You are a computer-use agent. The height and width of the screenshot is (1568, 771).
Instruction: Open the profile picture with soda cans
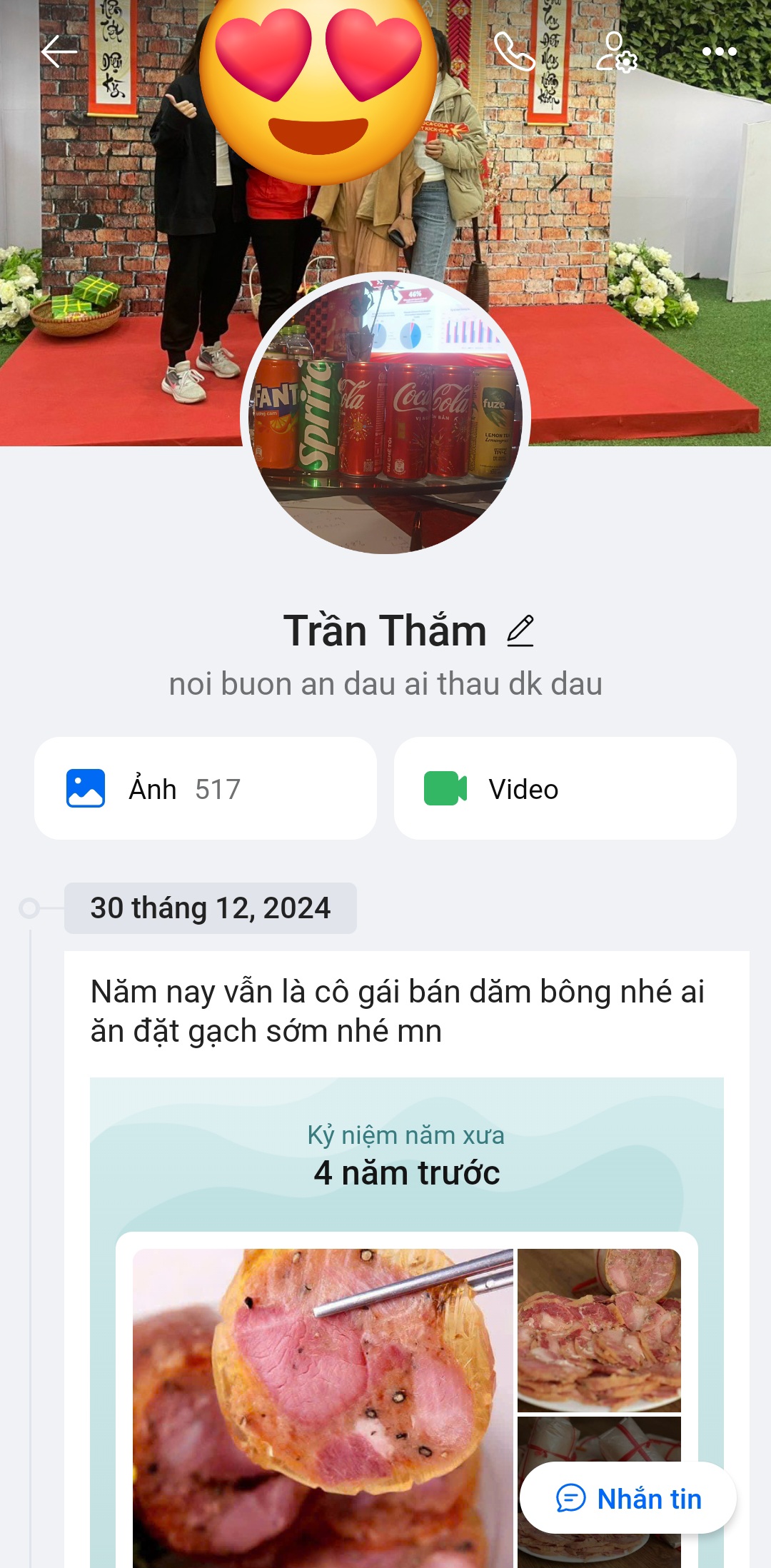pyautogui.click(x=385, y=413)
